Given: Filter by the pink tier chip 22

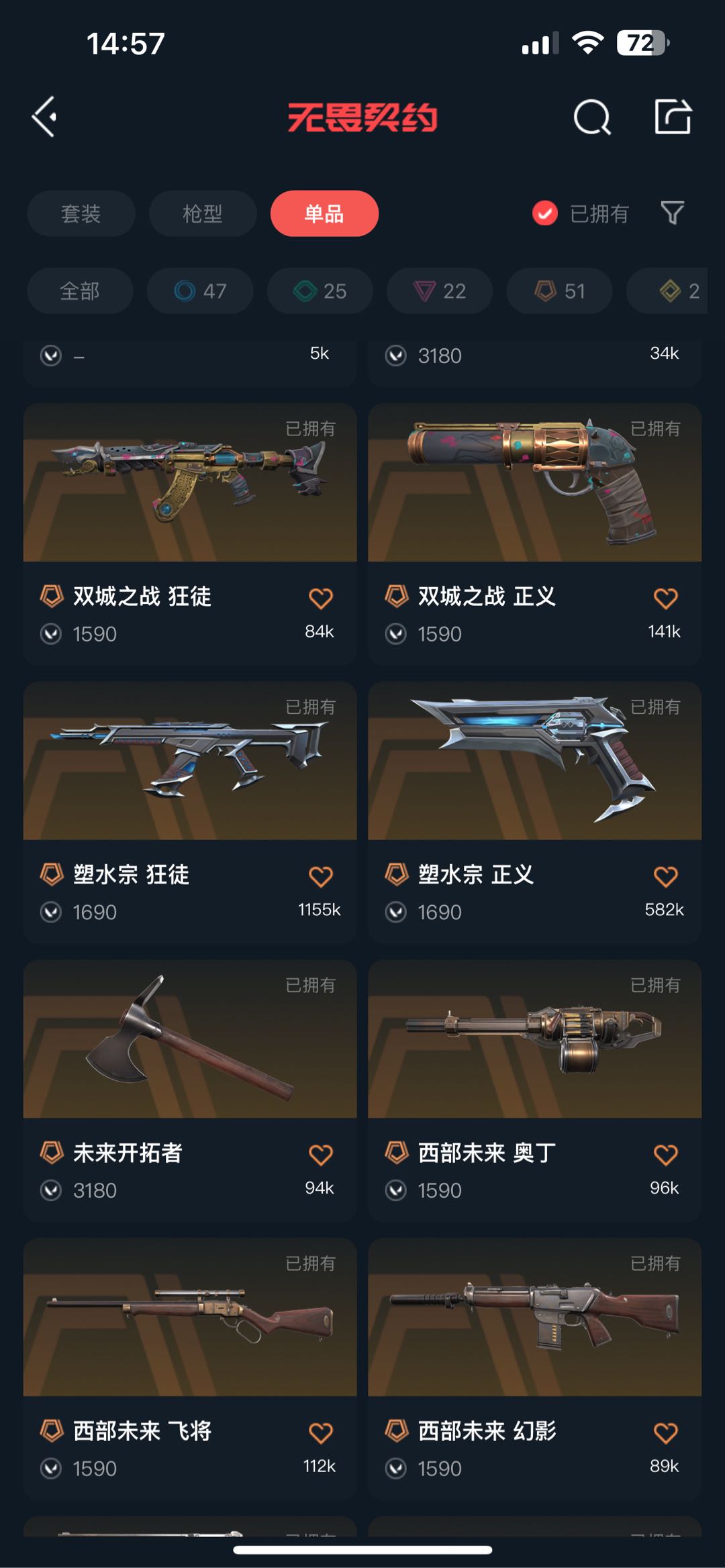Looking at the screenshot, I should click(439, 291).
